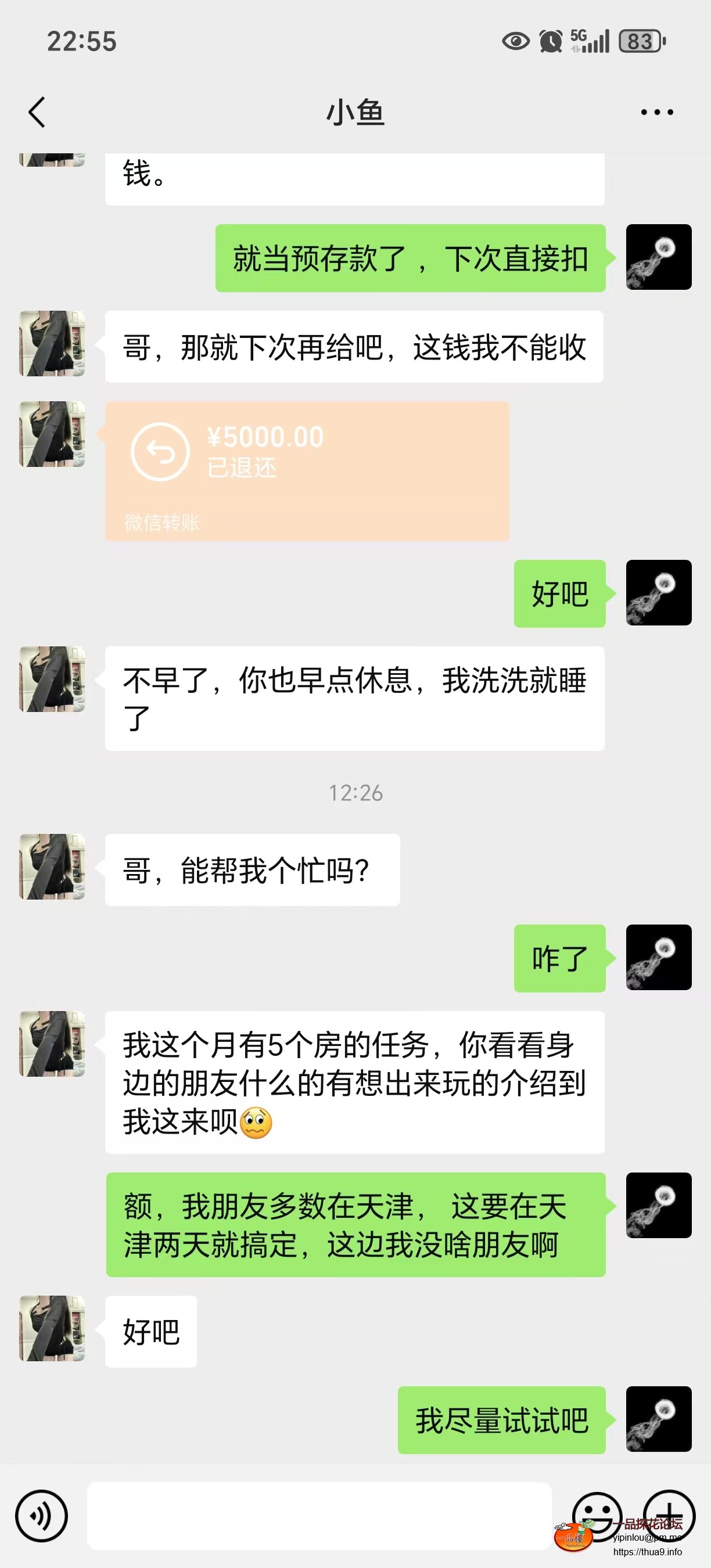This screenshot has width=711, height=1568.
Task: Open my avatar beside '我尽量试试吧'
Action: (x=659, y=1419)
